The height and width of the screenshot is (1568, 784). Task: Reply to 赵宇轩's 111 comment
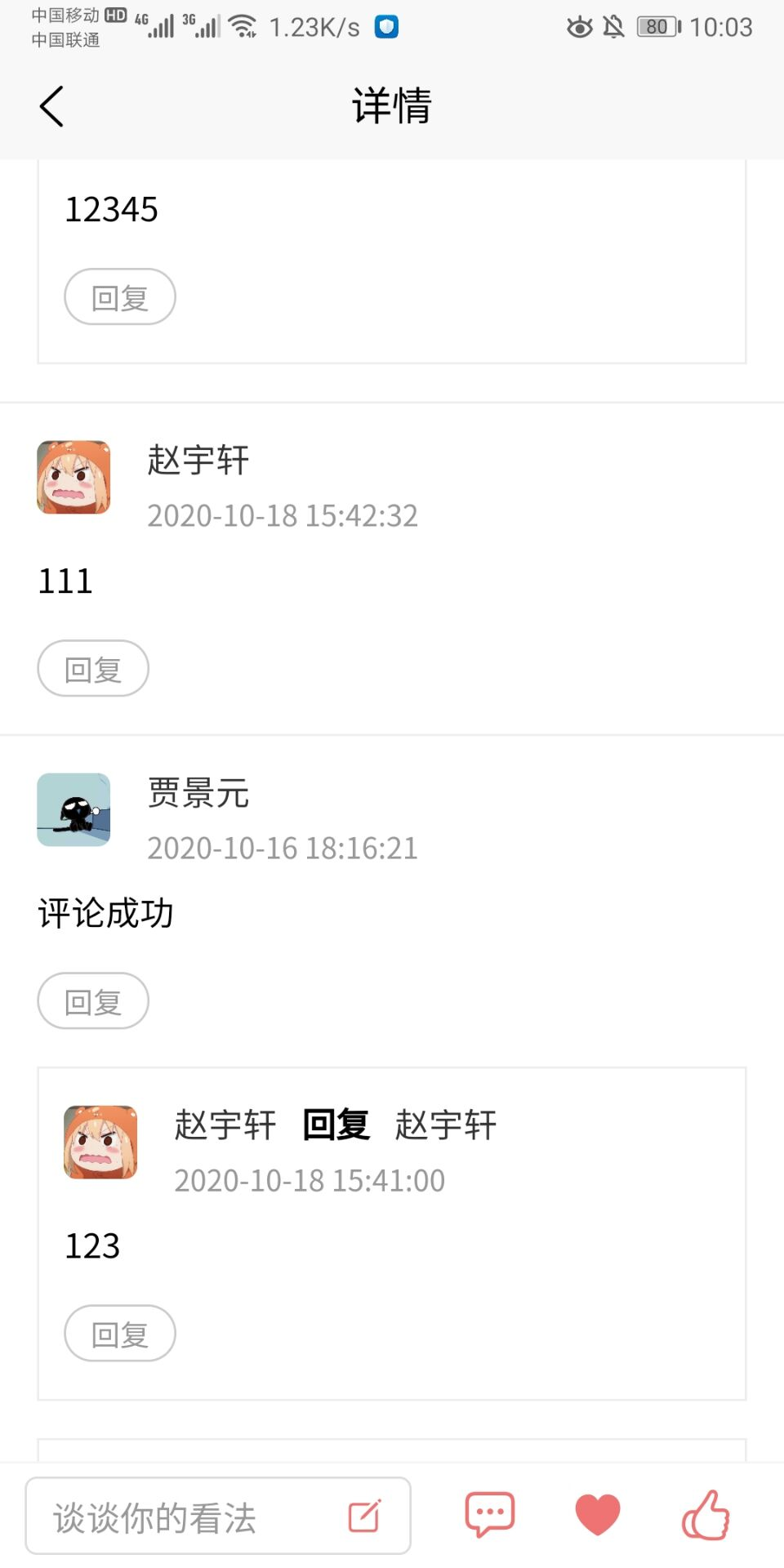pos(93,669)
